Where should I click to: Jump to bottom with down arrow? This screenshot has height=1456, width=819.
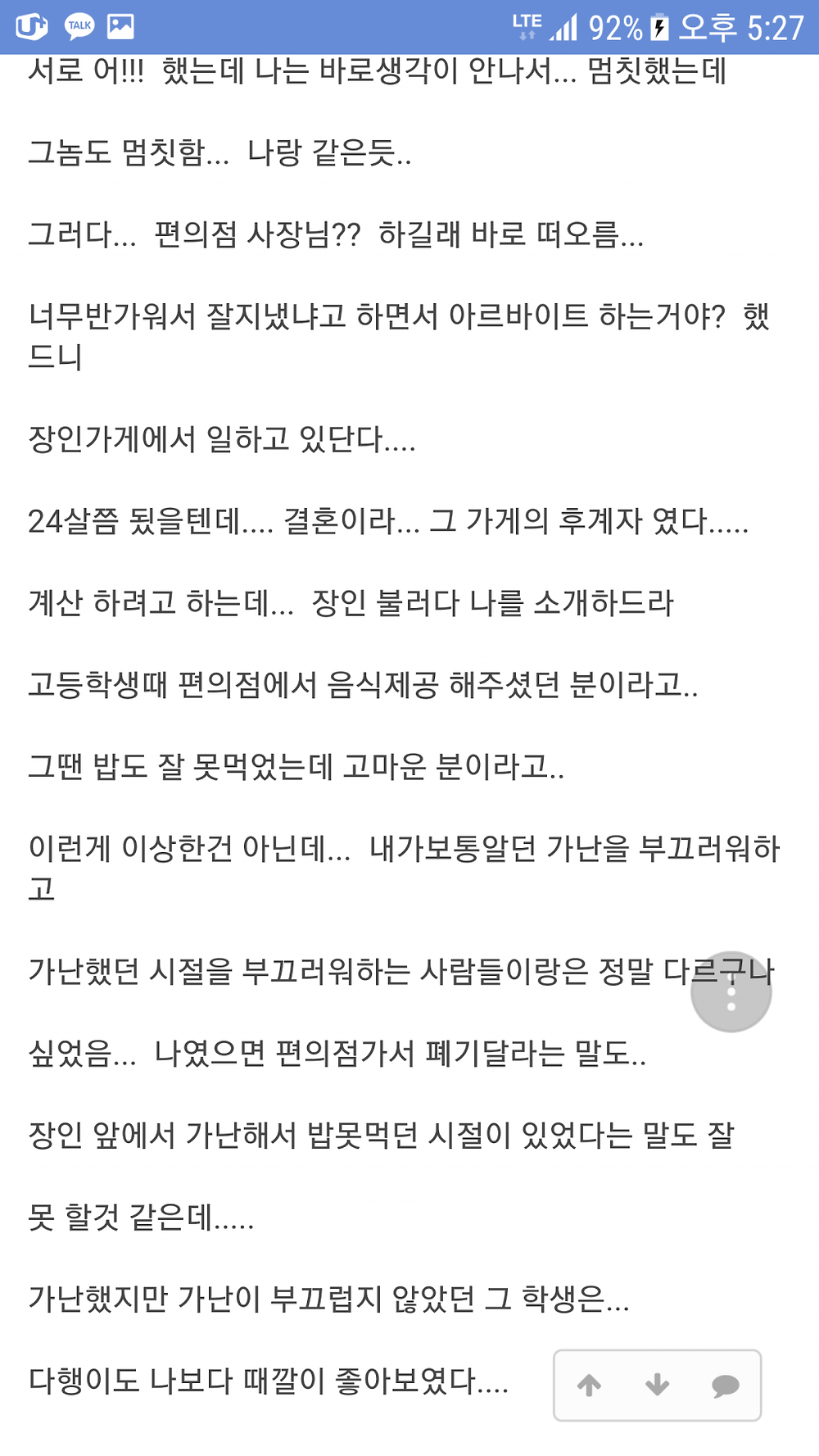pyautogui.click(x=657, y=1386)
